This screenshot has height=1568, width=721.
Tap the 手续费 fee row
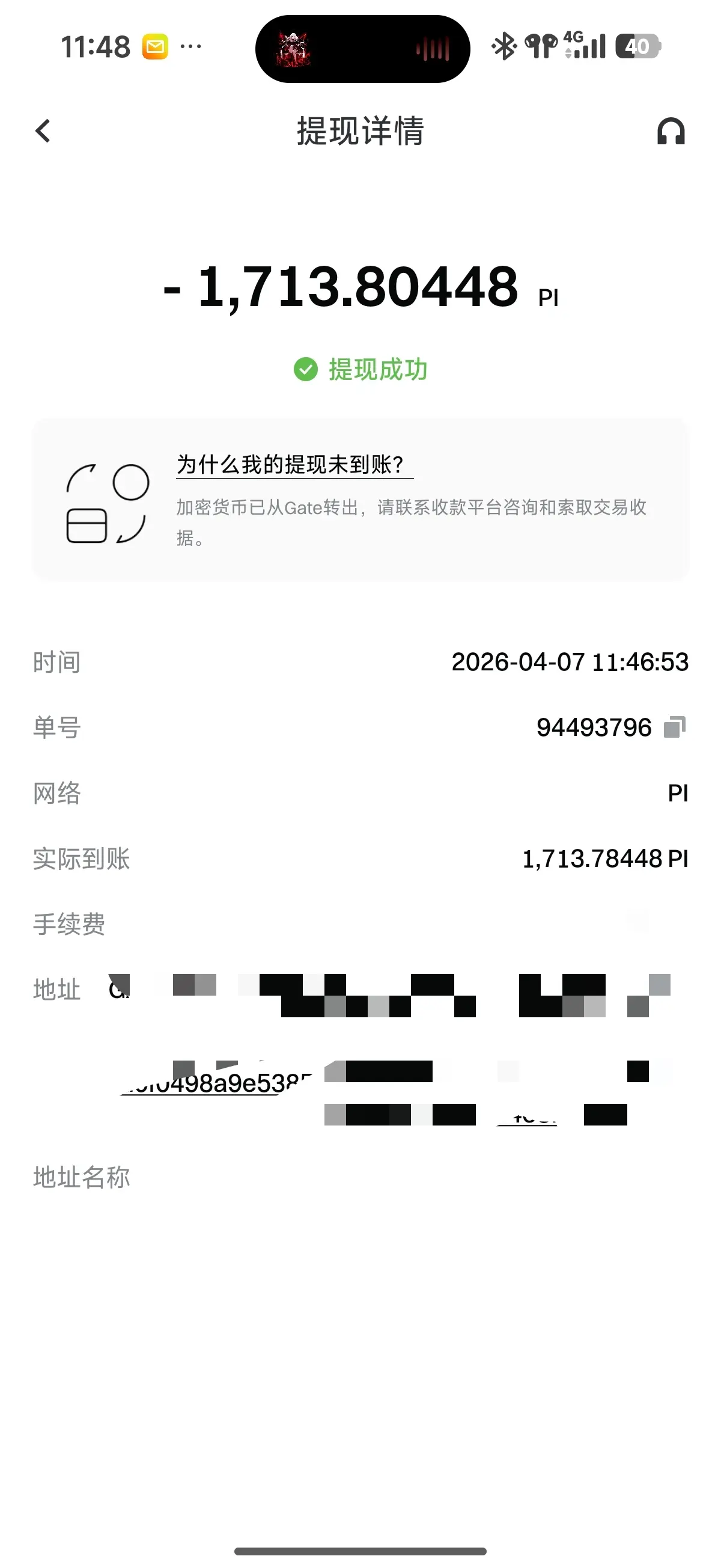point(68,924)
